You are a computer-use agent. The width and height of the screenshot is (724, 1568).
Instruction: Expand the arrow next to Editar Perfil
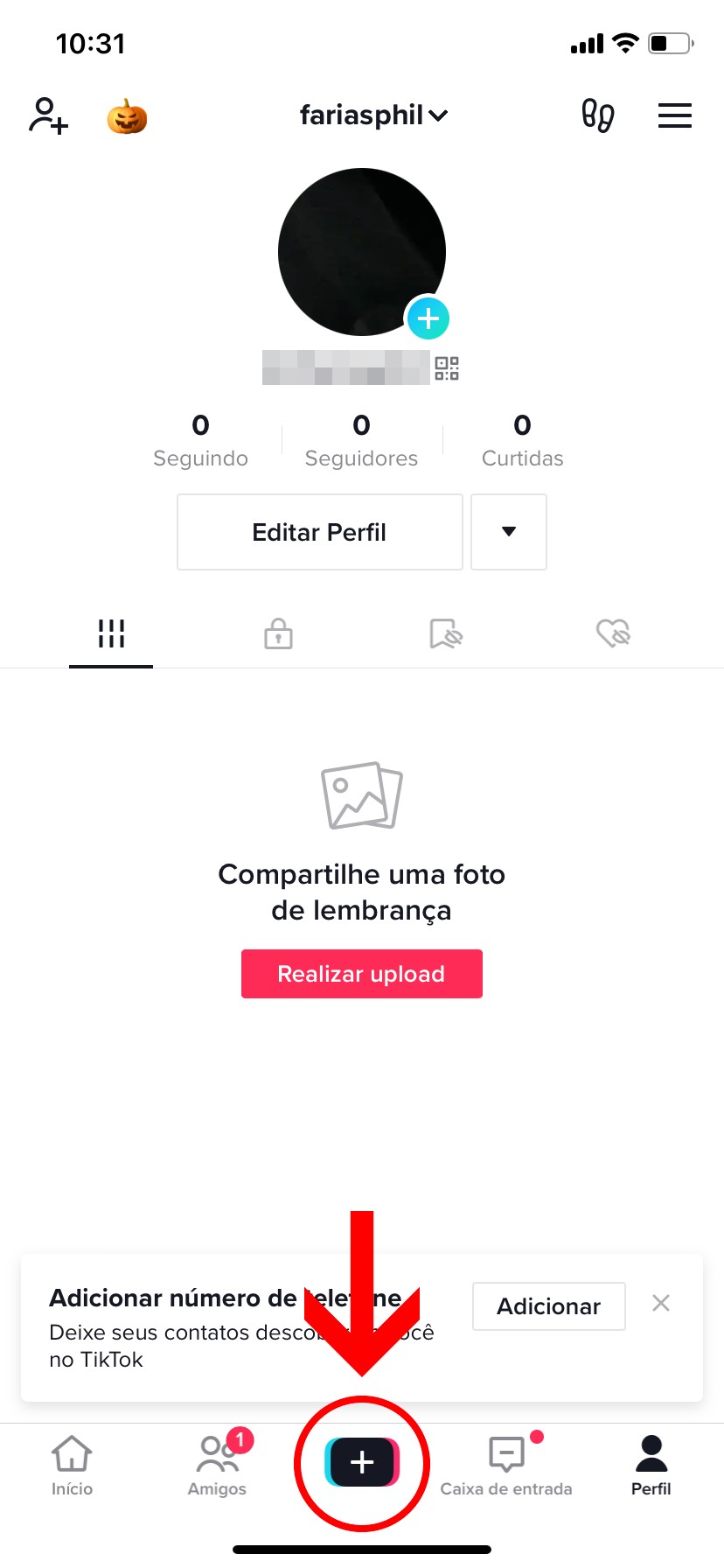coord(509,532)
